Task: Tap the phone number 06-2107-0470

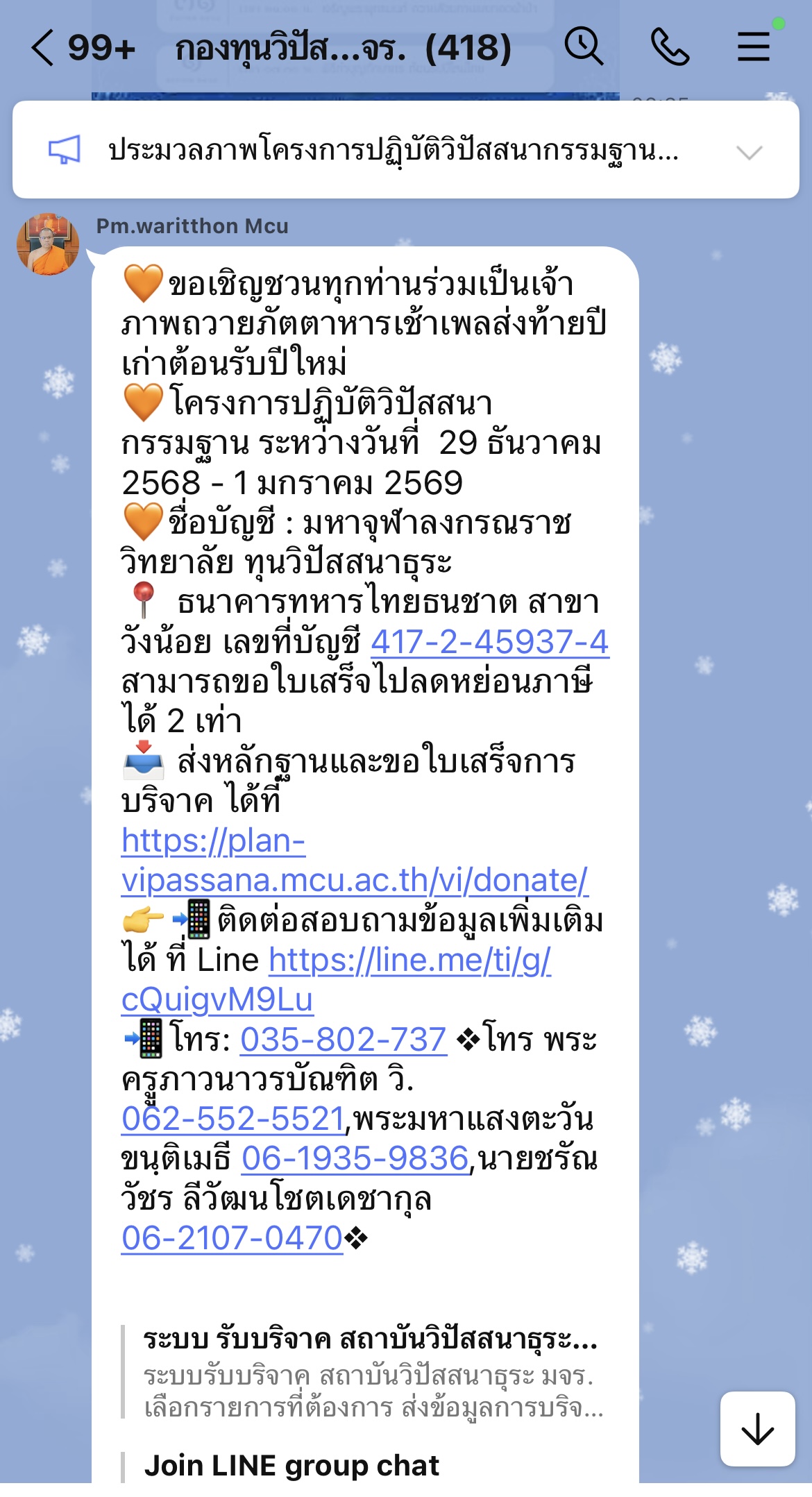Action: [232, 1238]
